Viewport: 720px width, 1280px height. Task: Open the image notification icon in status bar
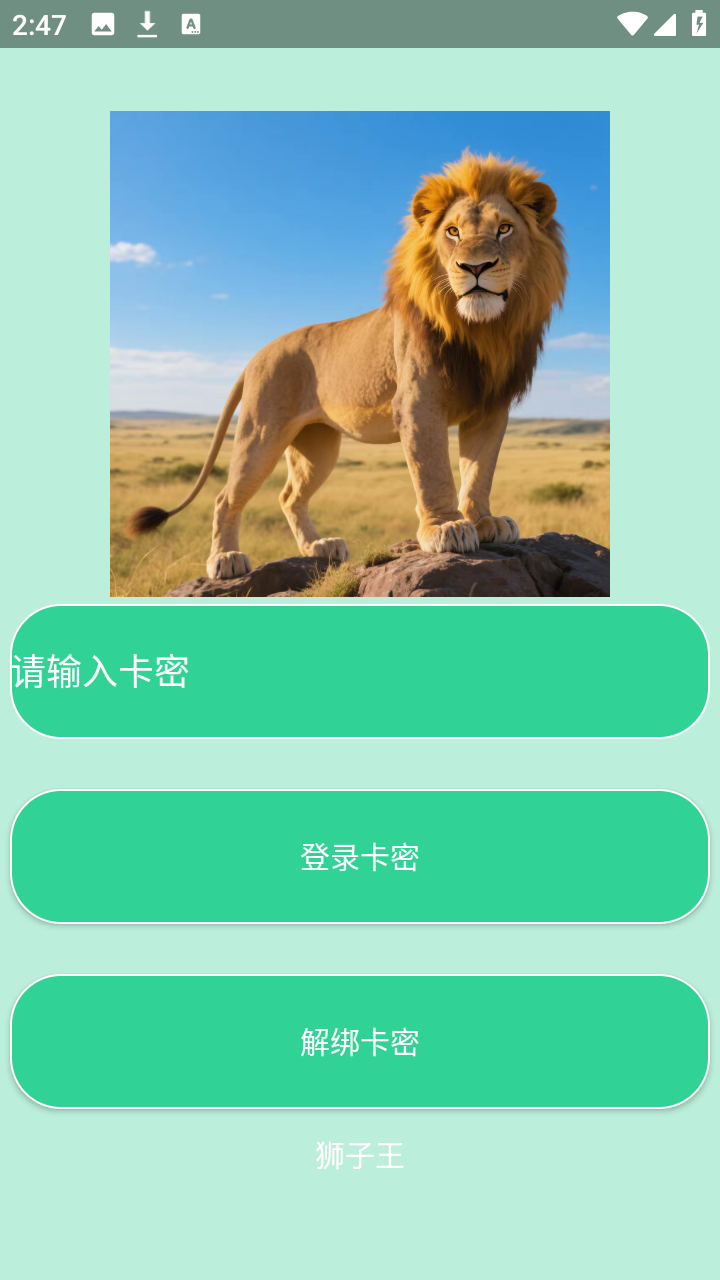coord(103,22)
